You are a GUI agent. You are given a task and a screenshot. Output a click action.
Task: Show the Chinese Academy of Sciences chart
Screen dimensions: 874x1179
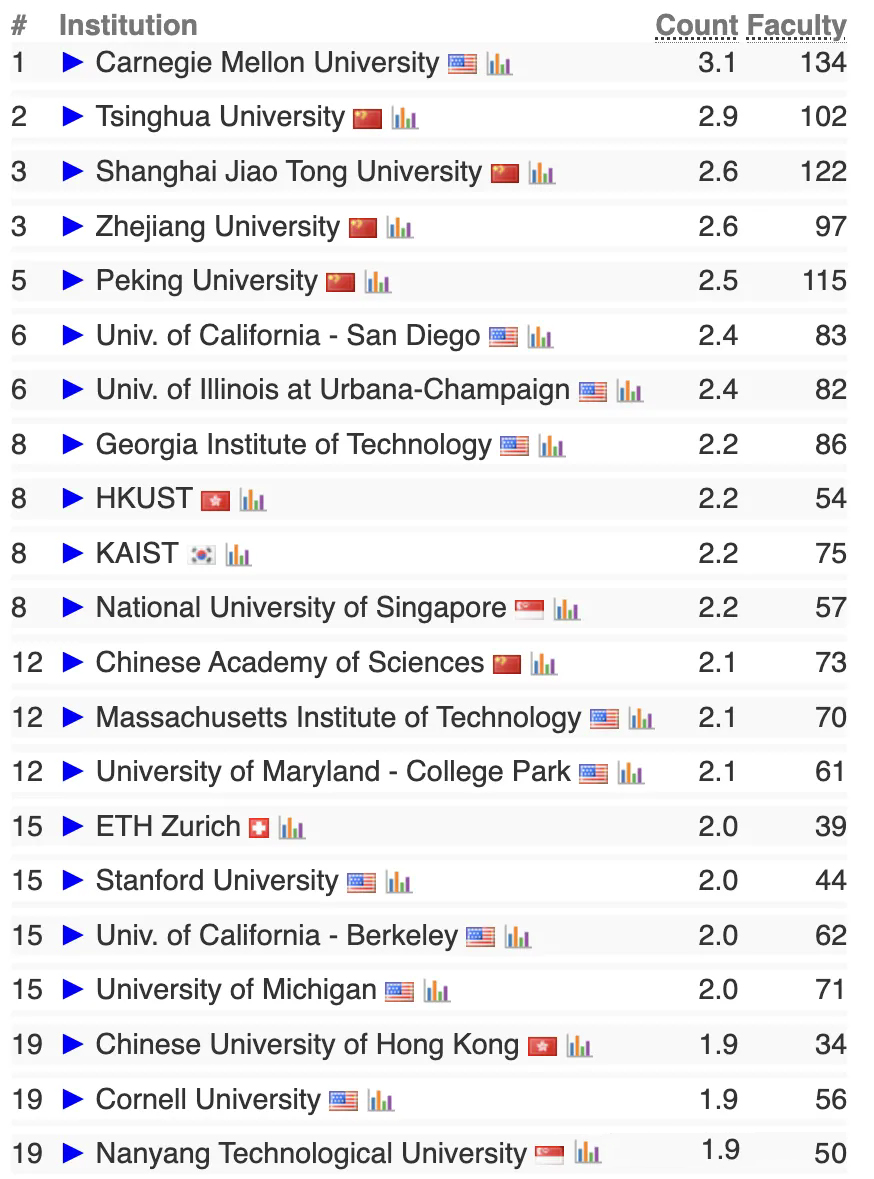click(x=543, y=663)
